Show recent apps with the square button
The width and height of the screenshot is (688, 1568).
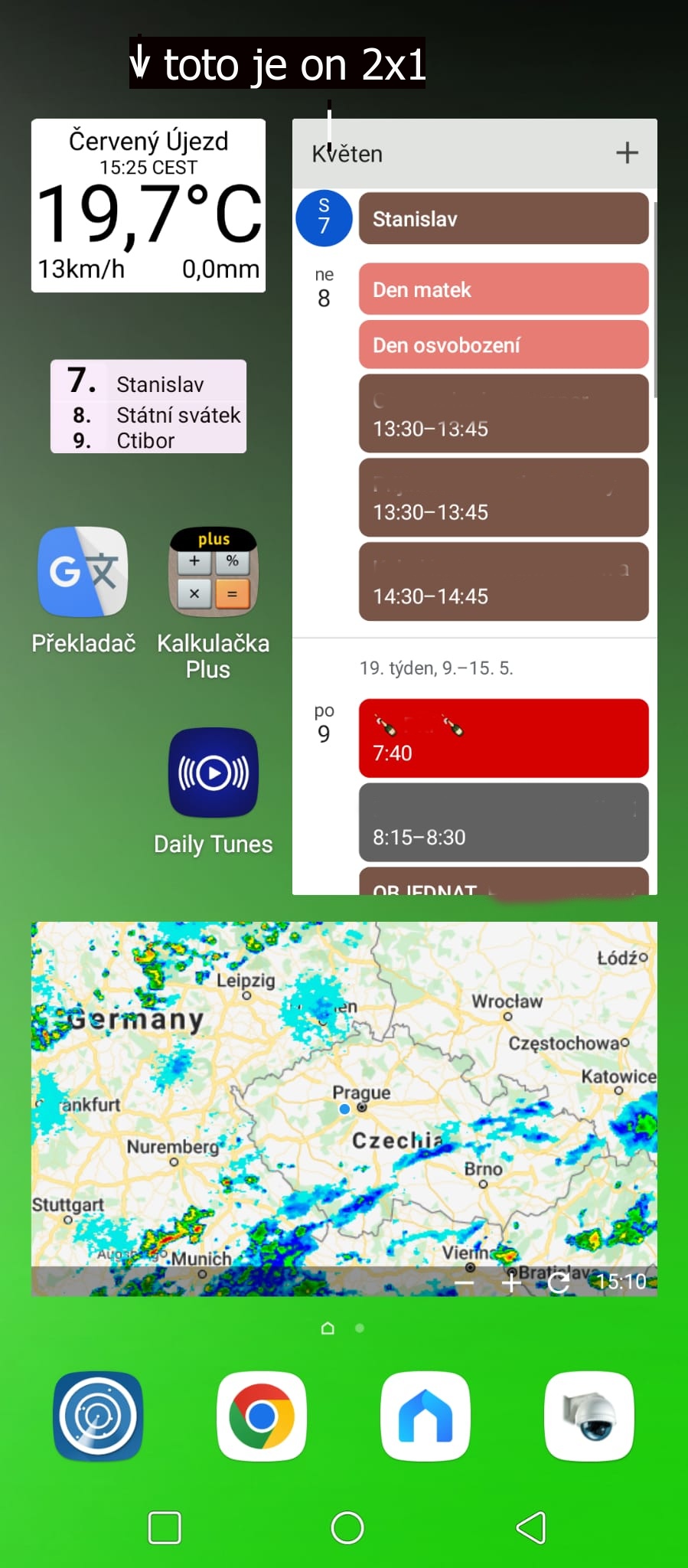[165, 1527]
